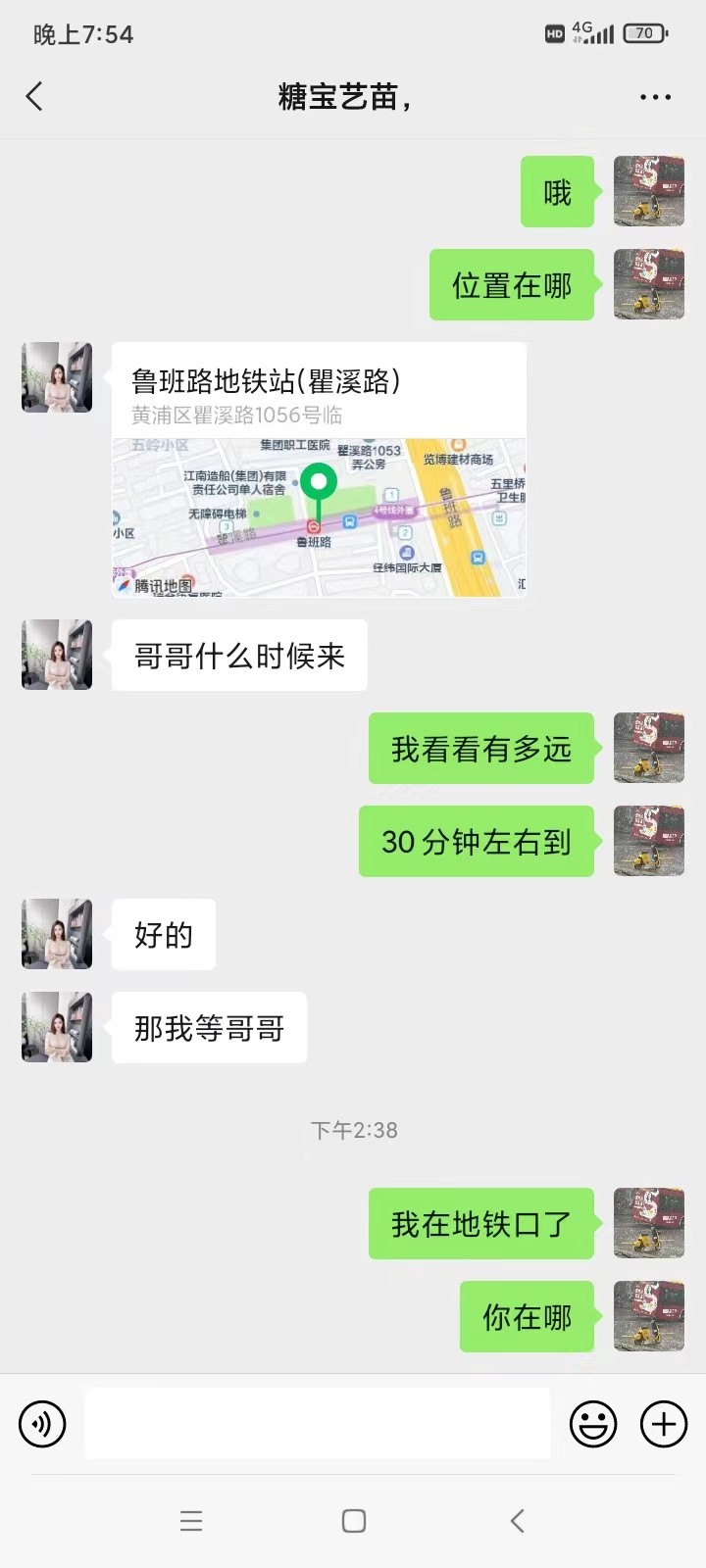
Task: View the contact's avatar beside 哥哥什么时候来
Action: coord(57,655)
